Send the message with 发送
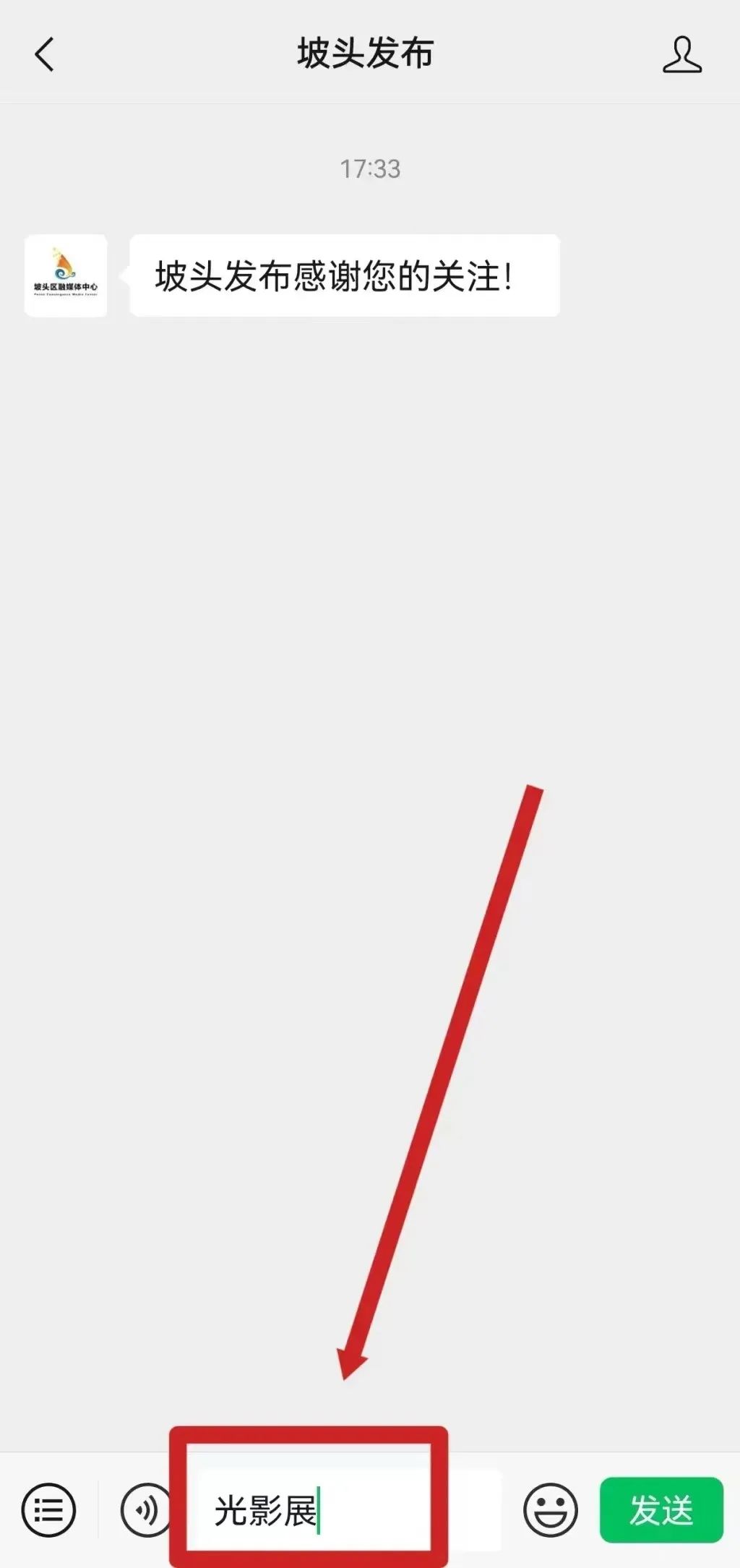Viewport: 740px width, 1568px height. click(661, 1509)
